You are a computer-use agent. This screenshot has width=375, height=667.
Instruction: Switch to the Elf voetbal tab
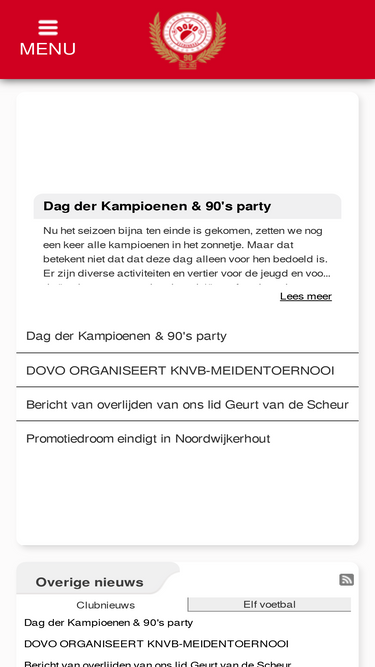click(270, 604)
